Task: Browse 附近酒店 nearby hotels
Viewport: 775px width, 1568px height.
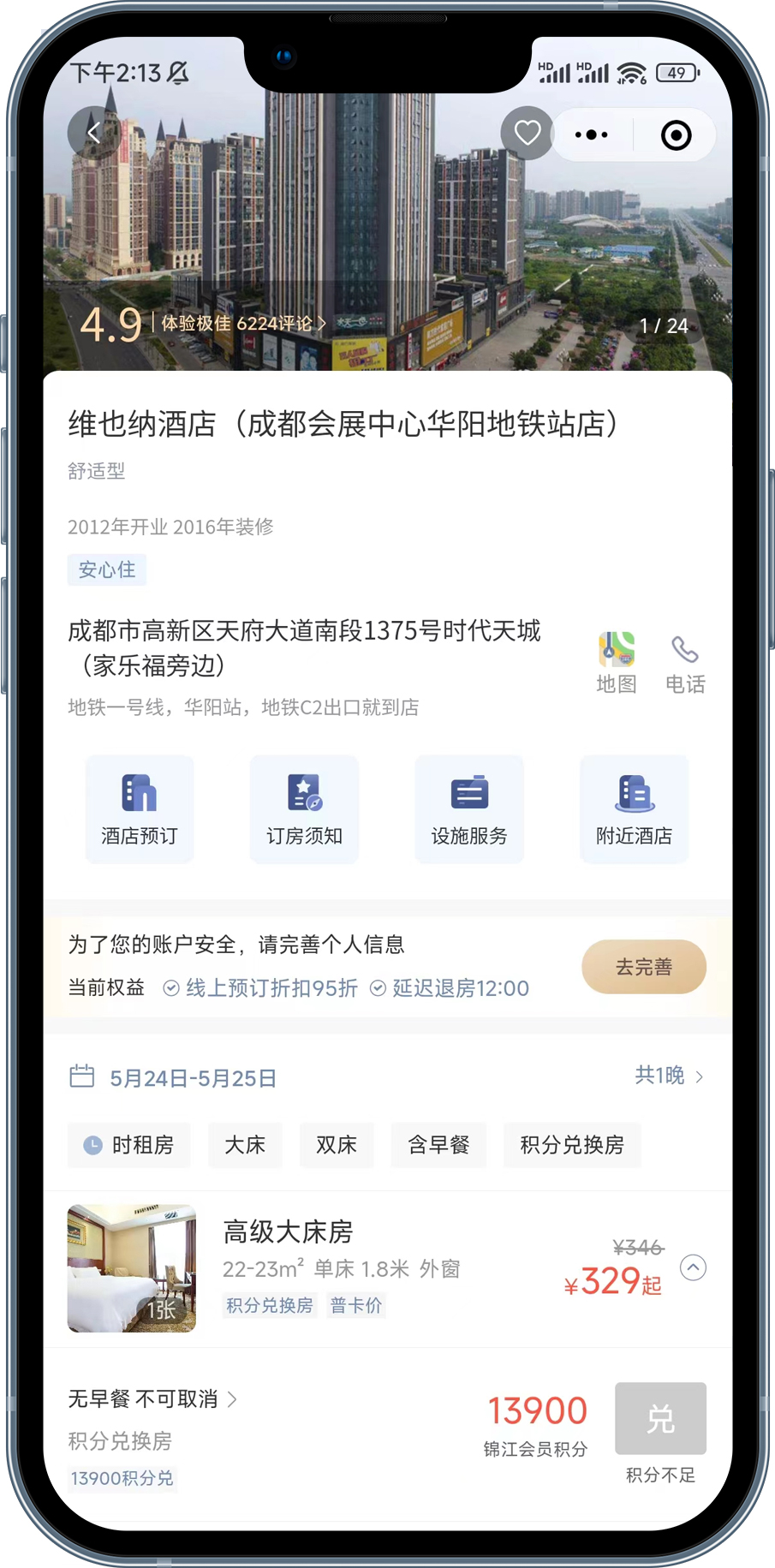Action: tap(634, 808)
